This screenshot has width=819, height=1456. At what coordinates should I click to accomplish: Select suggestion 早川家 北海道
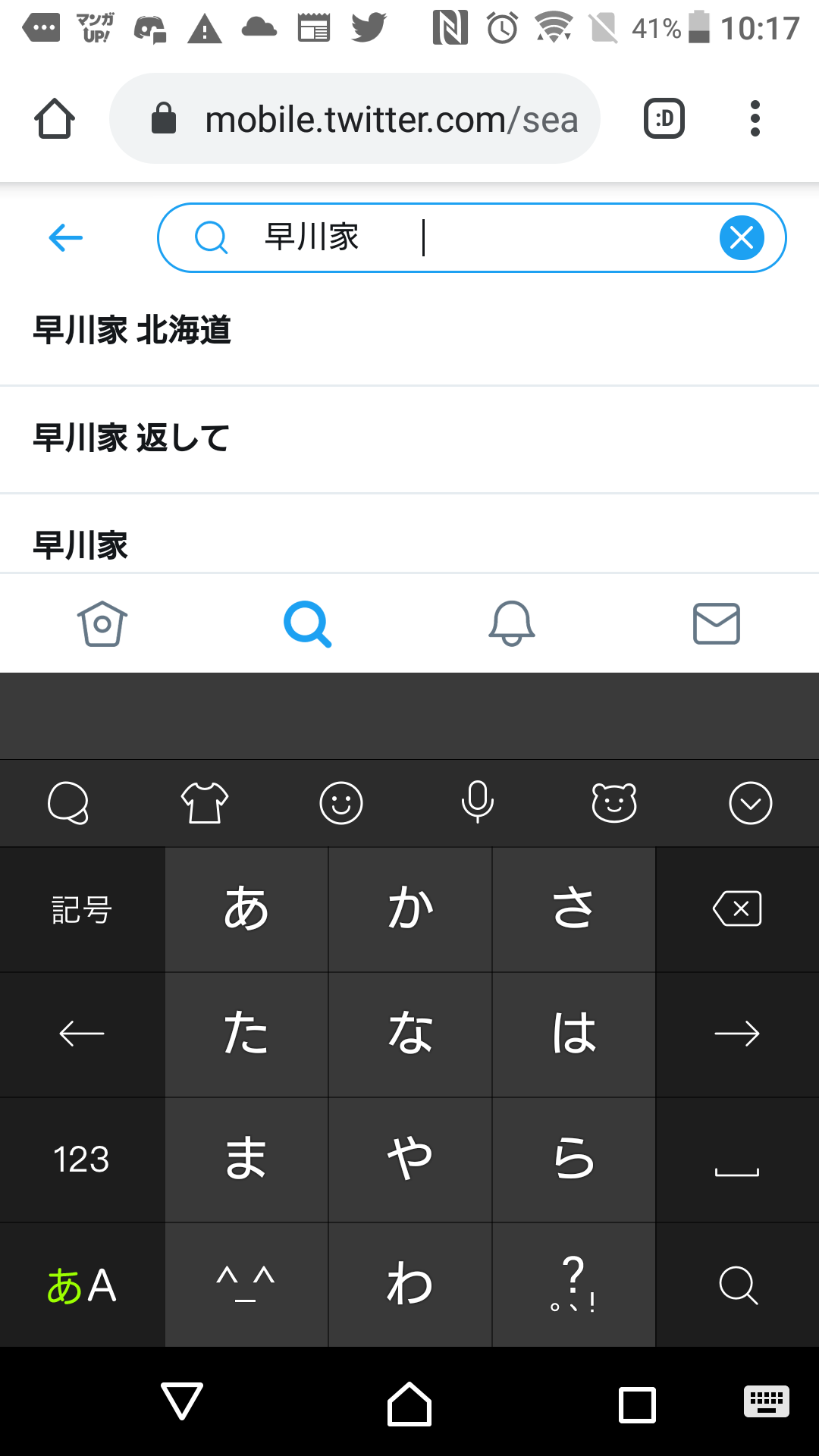click(x=132, y=331)
